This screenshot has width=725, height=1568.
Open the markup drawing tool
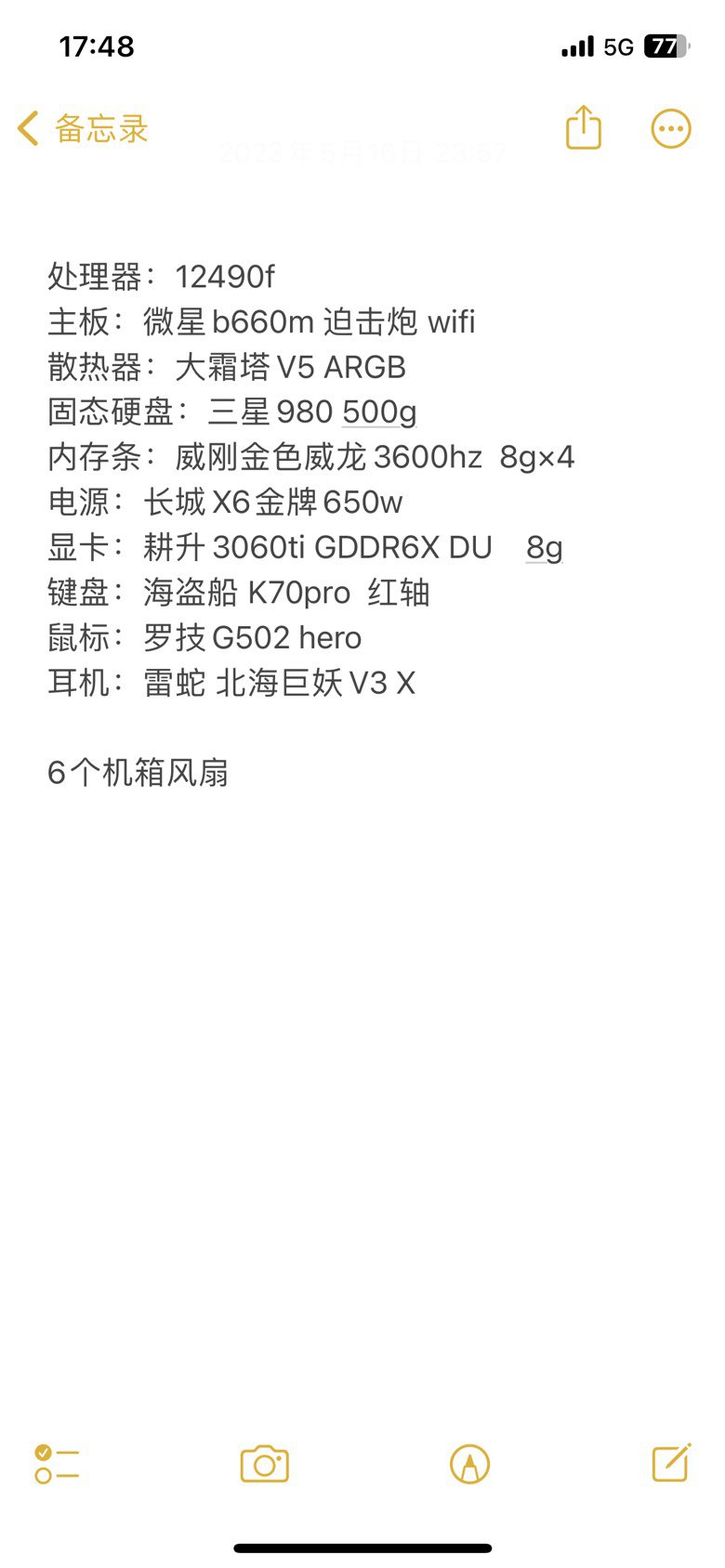469,1464
